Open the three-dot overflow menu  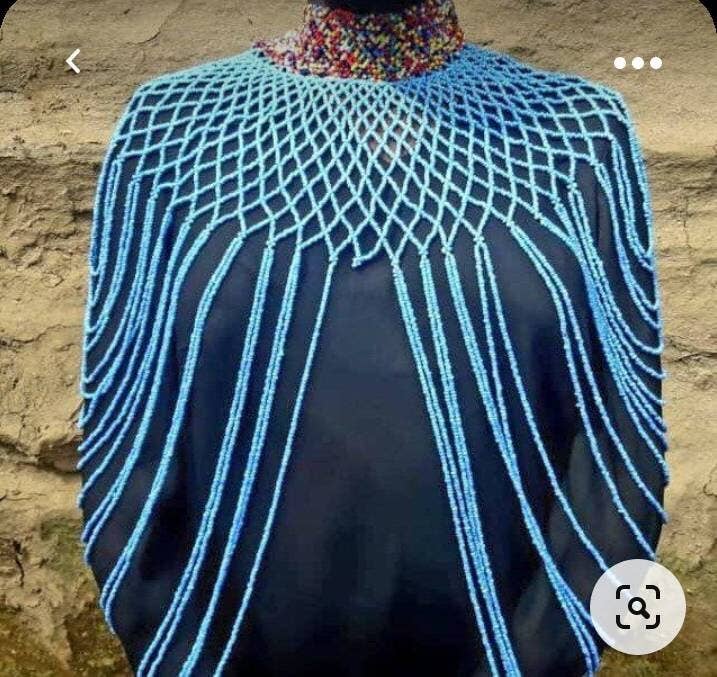(x=637, y=63)
